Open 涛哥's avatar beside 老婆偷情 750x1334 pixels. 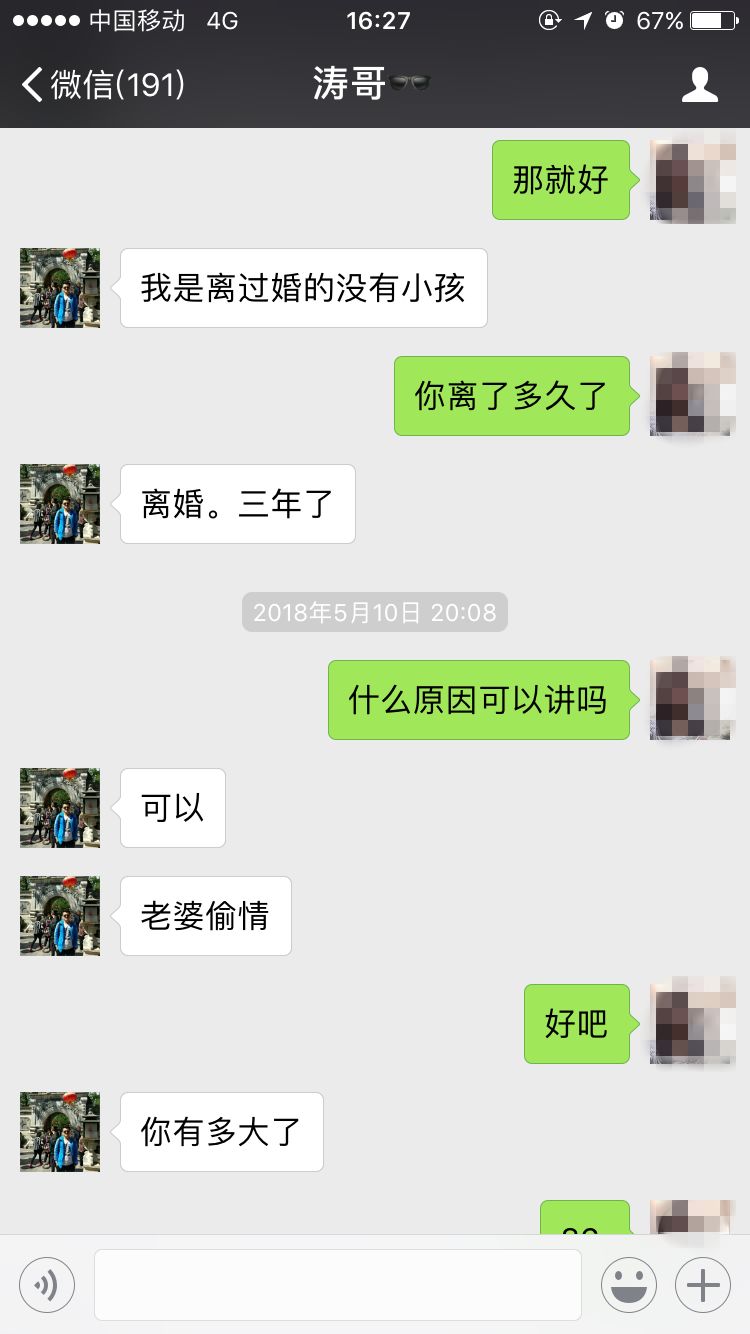(60, 915)
